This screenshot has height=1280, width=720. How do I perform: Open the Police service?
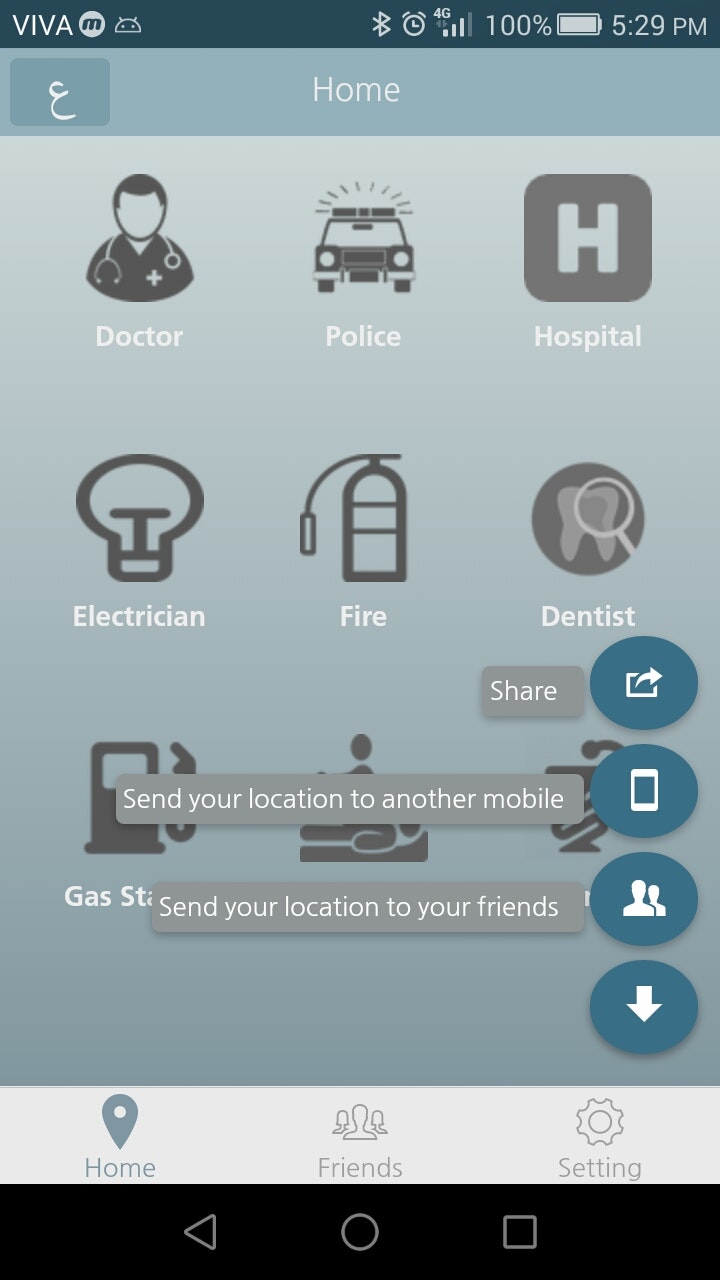[363, 240]
